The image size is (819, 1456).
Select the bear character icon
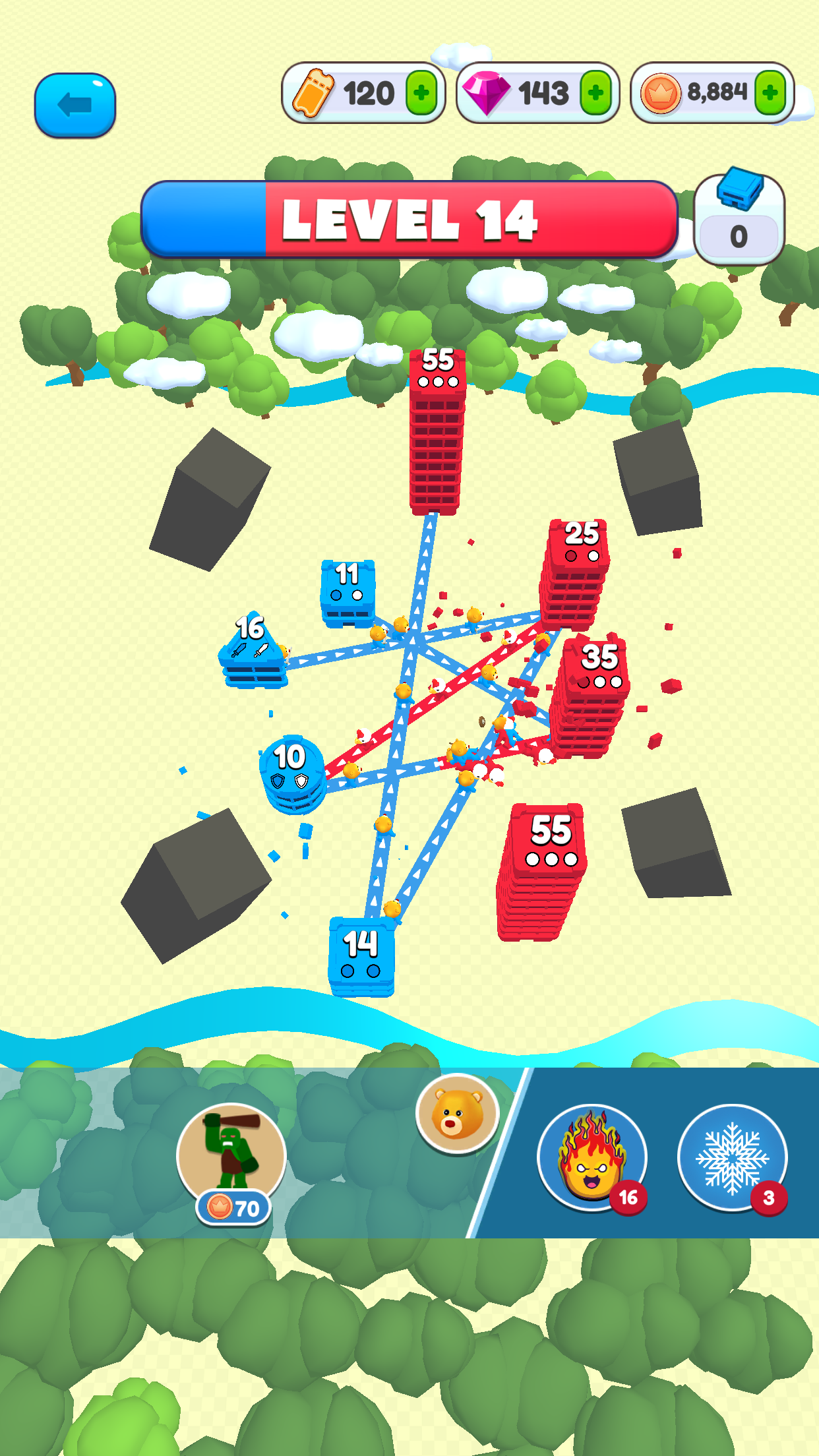pyautogui.click(x=457, y=1114)
